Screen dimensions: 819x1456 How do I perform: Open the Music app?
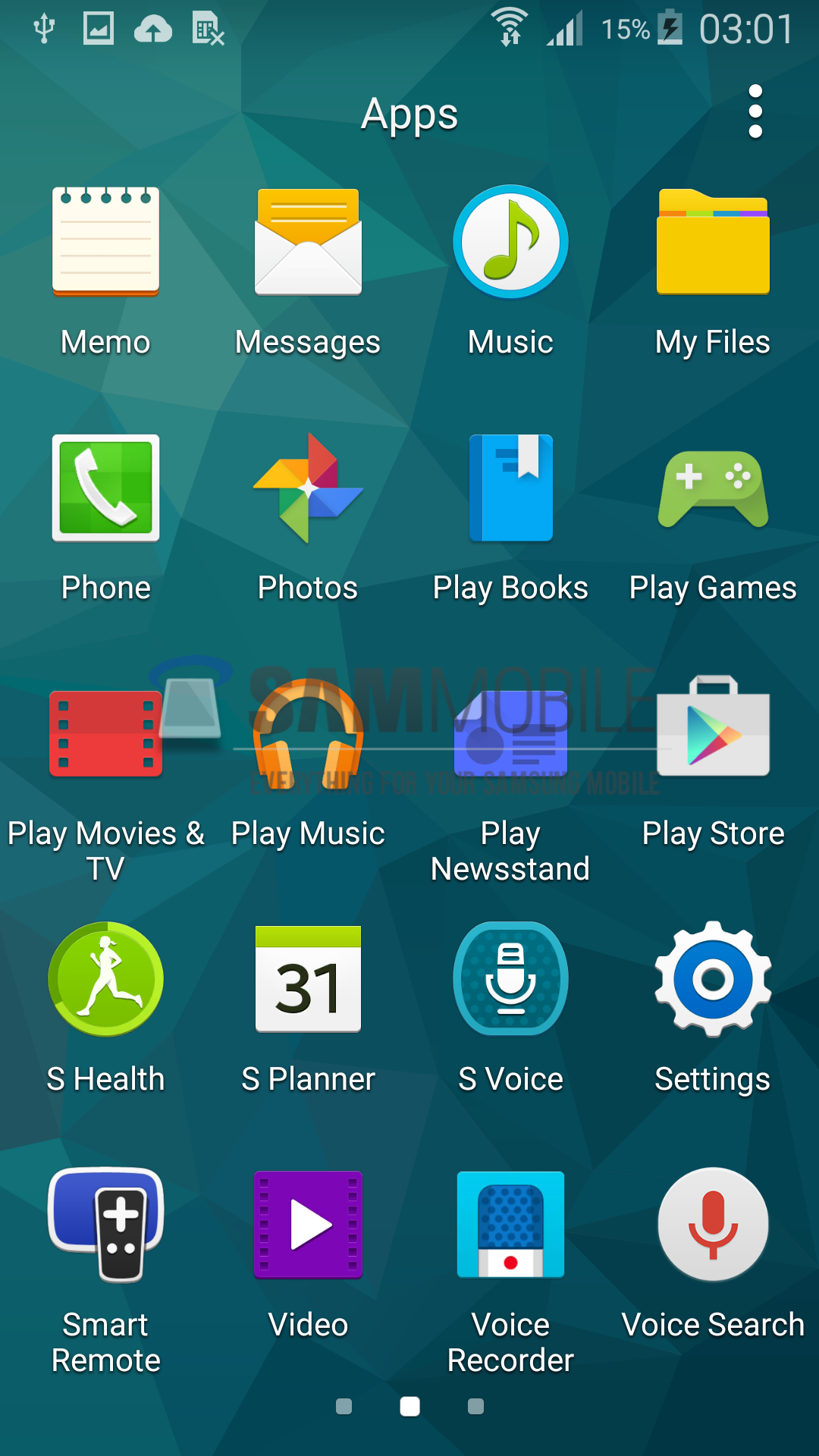tap(510, 242)
